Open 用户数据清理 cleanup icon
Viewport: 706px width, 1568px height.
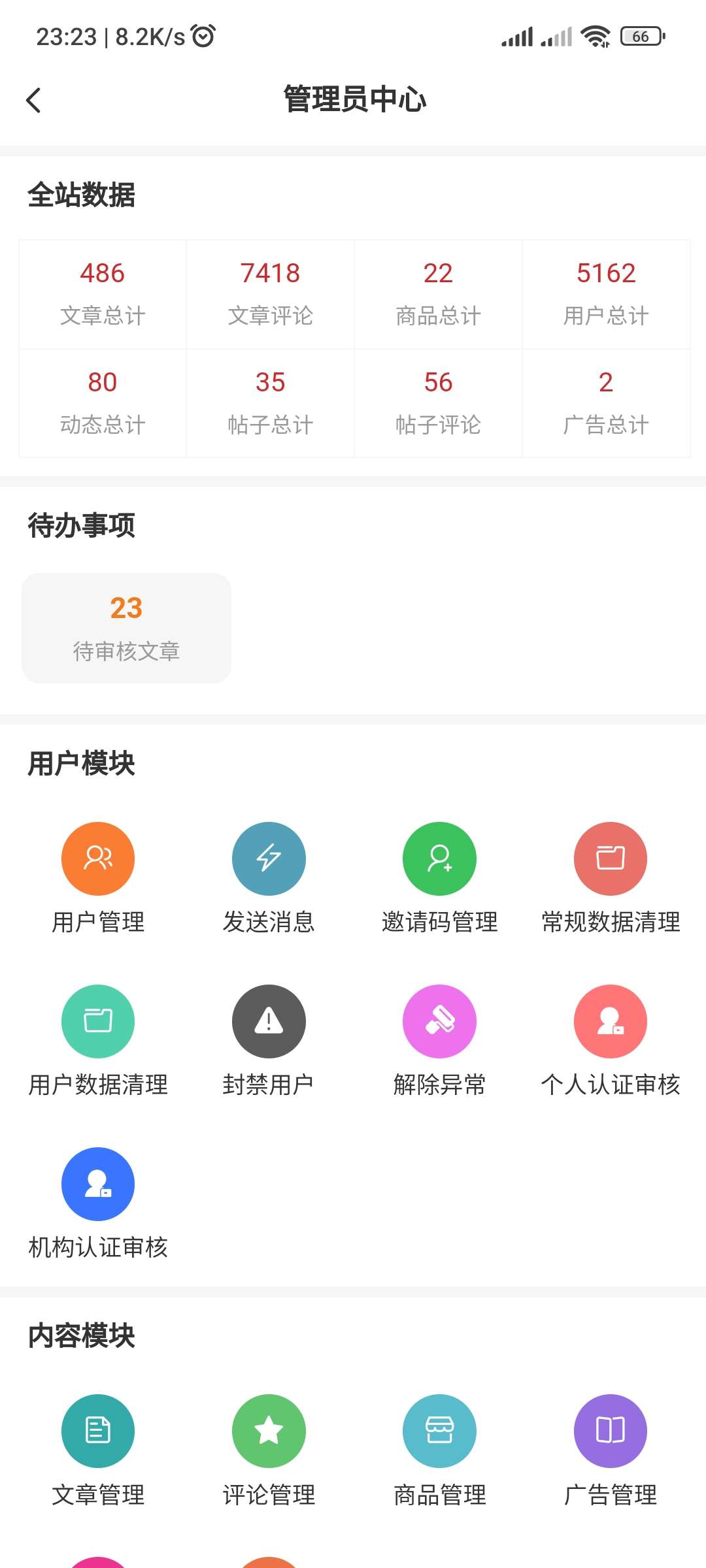point(97,1021)
